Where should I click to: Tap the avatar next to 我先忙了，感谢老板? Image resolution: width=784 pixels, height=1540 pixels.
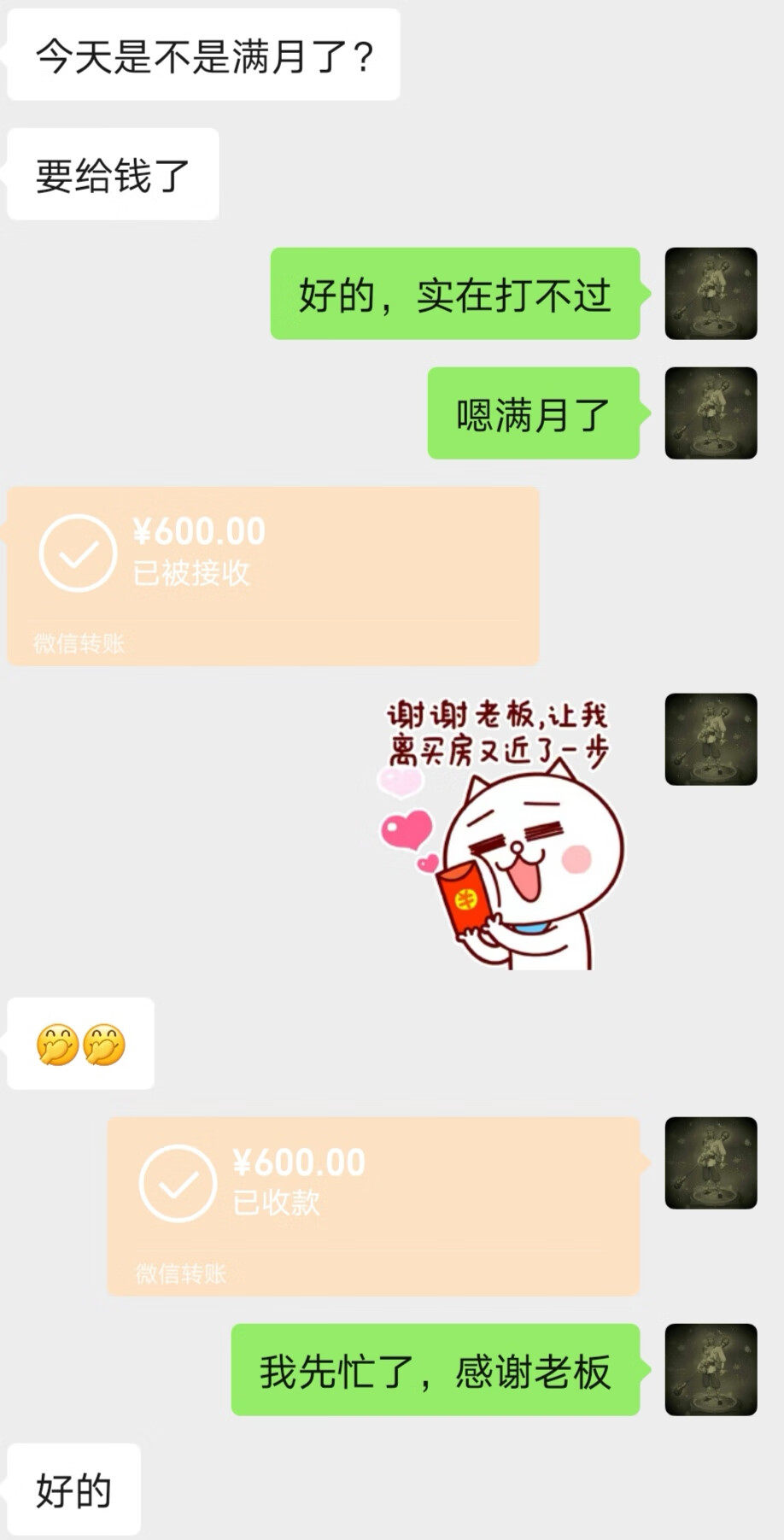pyautogui.click(x=711, y=1369)
